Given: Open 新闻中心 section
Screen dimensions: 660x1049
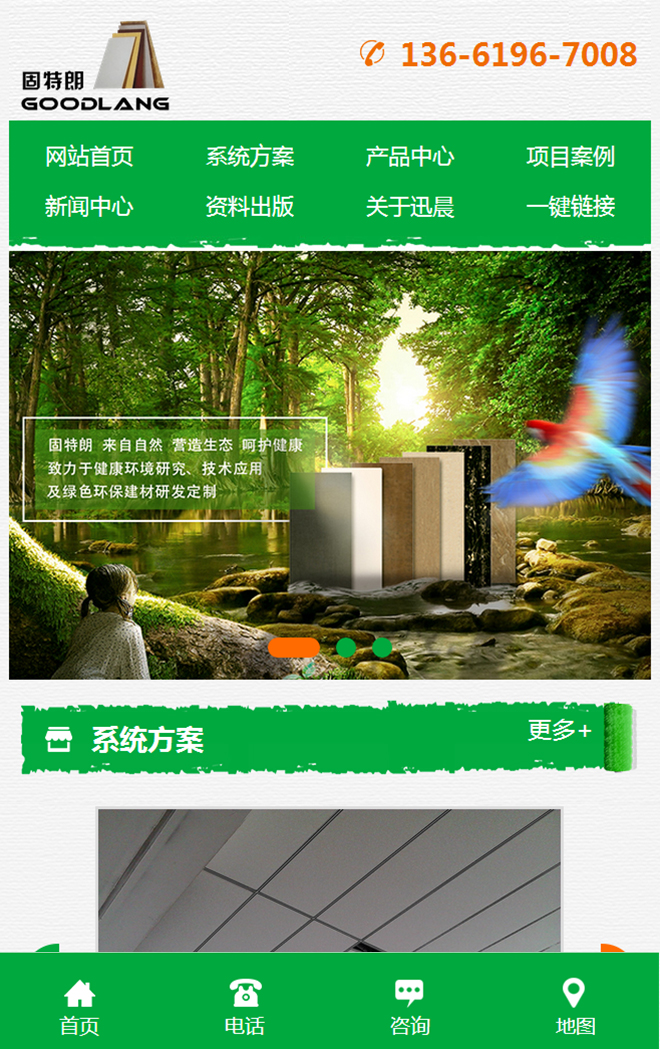Looking at the screenshot, I should [89, 207].
